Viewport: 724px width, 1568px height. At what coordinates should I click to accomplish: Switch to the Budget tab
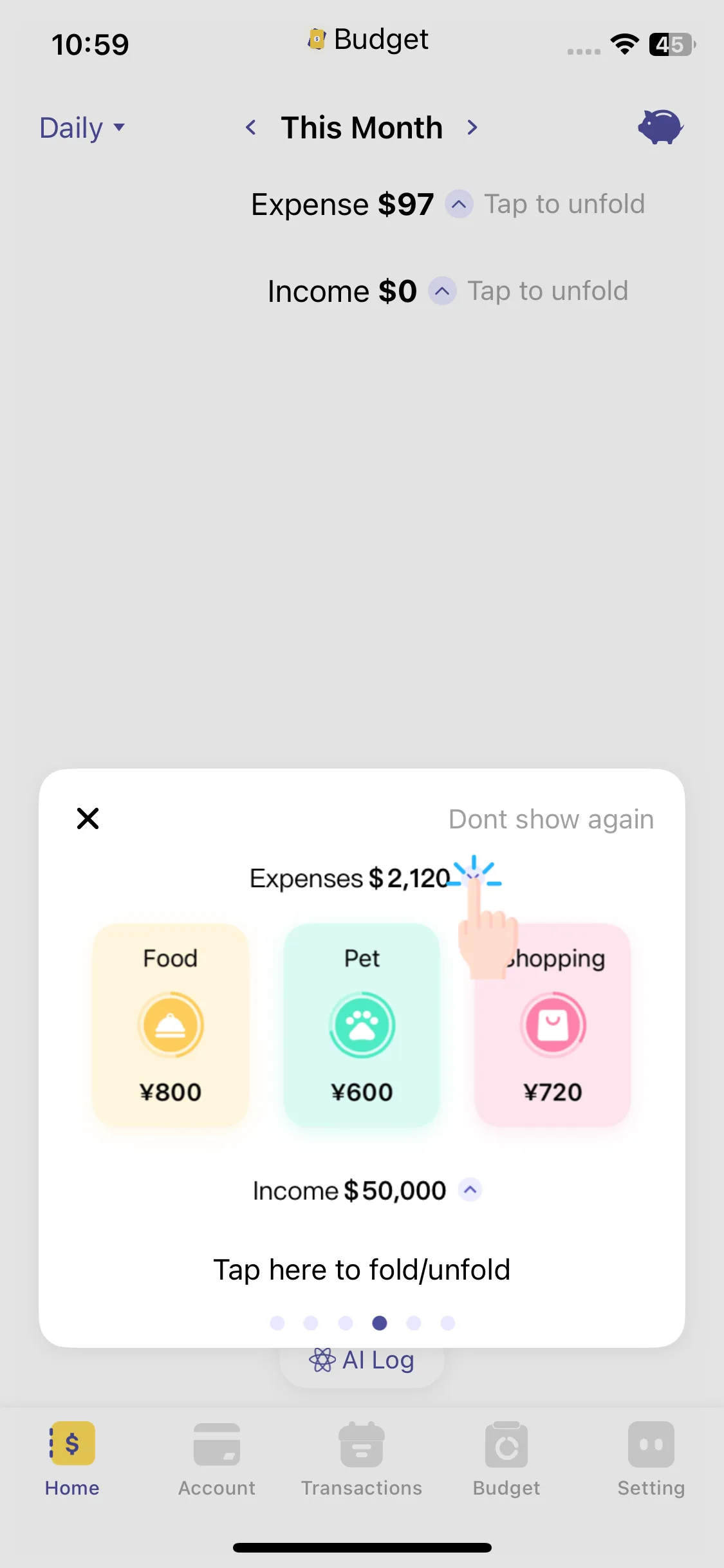pyautogui.click(x=506, y=1459)
